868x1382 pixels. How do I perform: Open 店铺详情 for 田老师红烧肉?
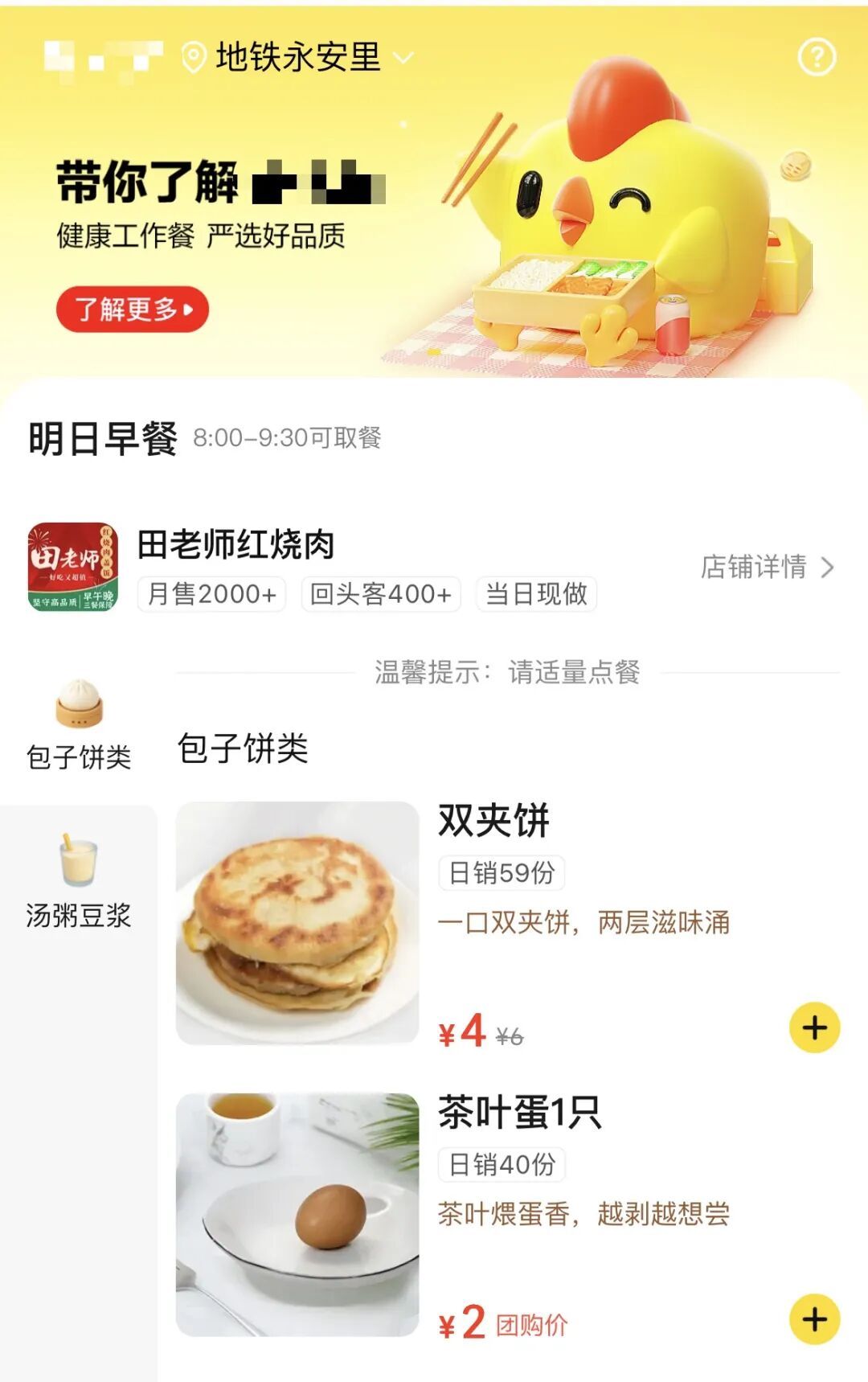coord(768,568)
